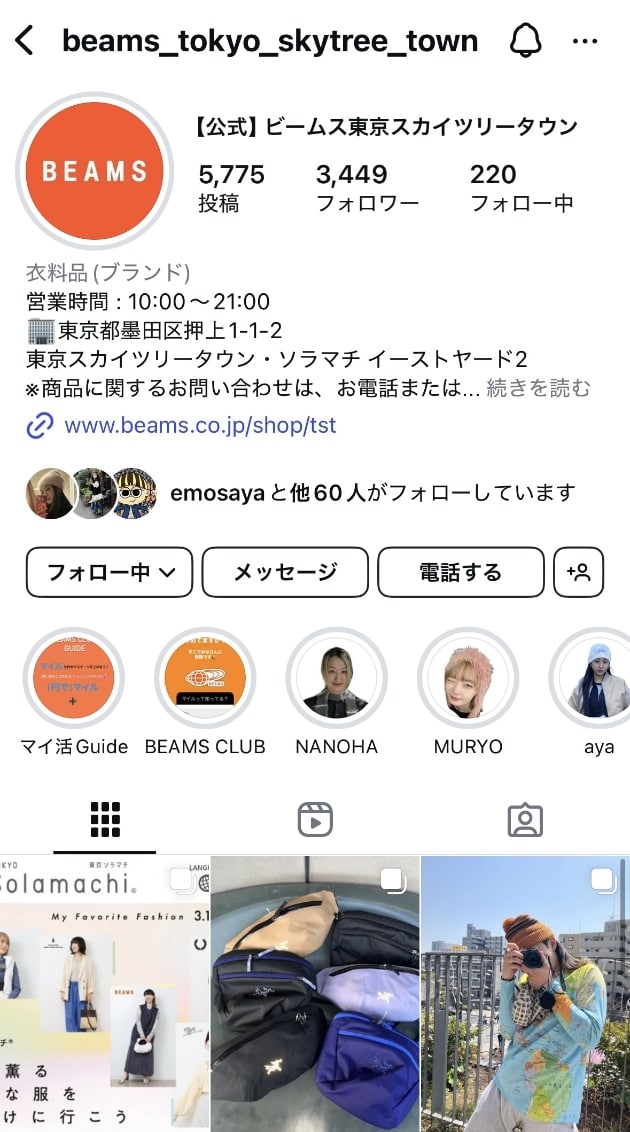Open the マイ活Guide story highlight
This screenshot has height=1132, width=630.
click(x=74, y=679)
